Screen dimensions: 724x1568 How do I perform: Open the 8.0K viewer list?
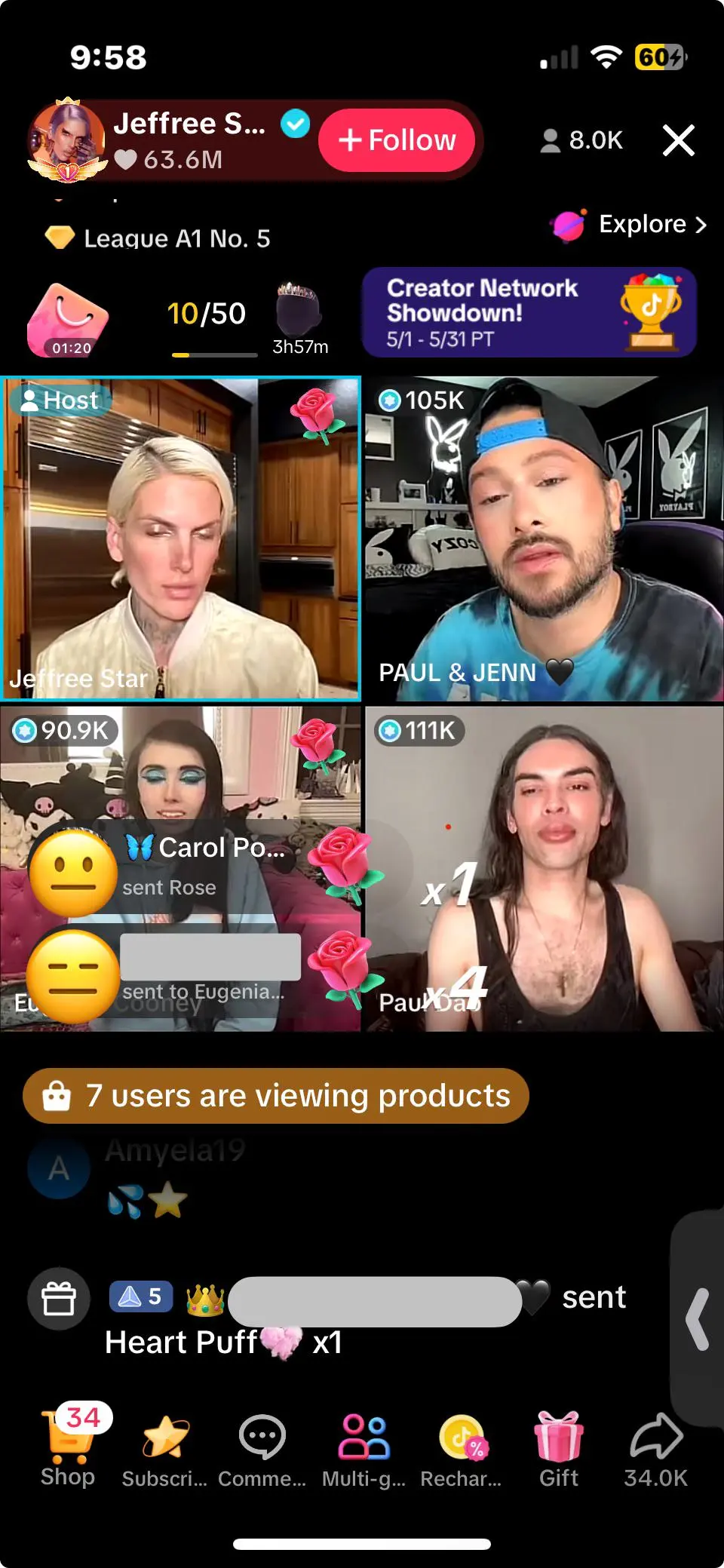pos(581,140)
